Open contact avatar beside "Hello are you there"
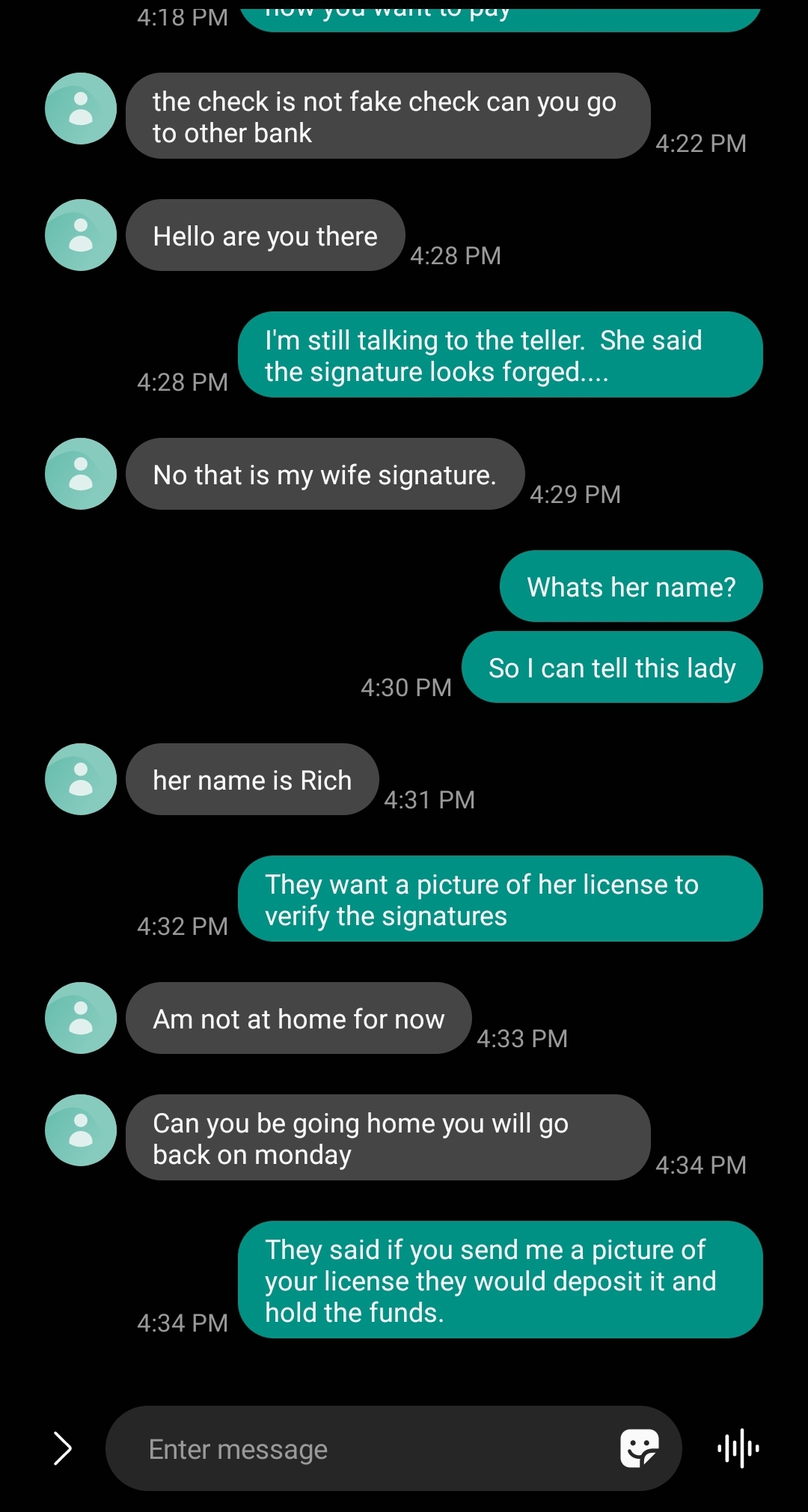This screenshot has height=1512, width=808. (81, 235)
